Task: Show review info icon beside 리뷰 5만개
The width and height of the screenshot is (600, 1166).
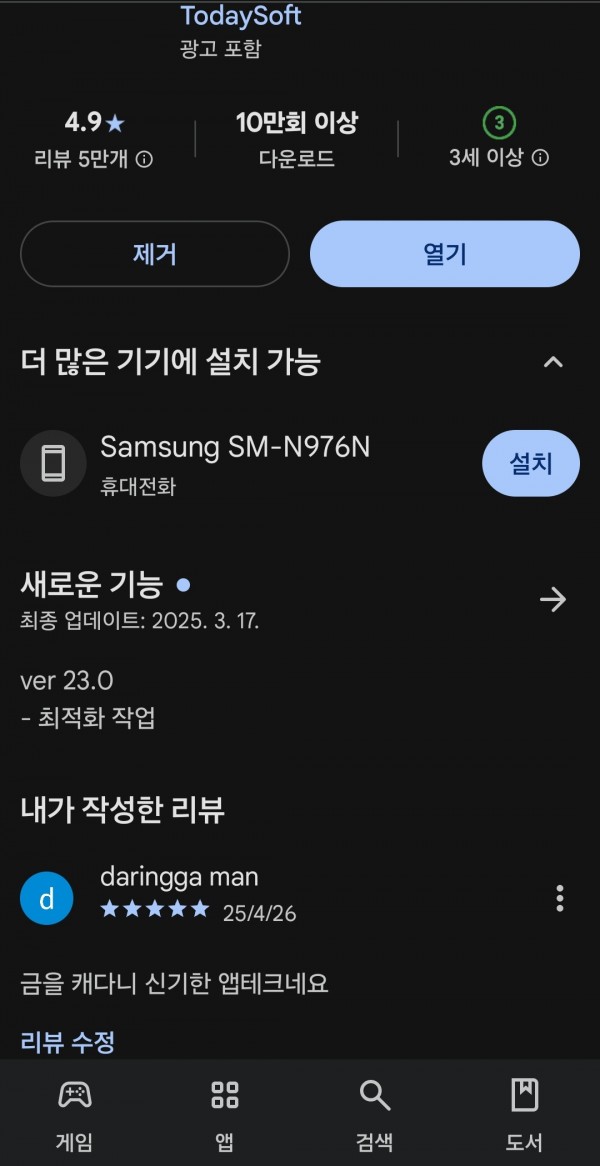Action: pos(145,159)
